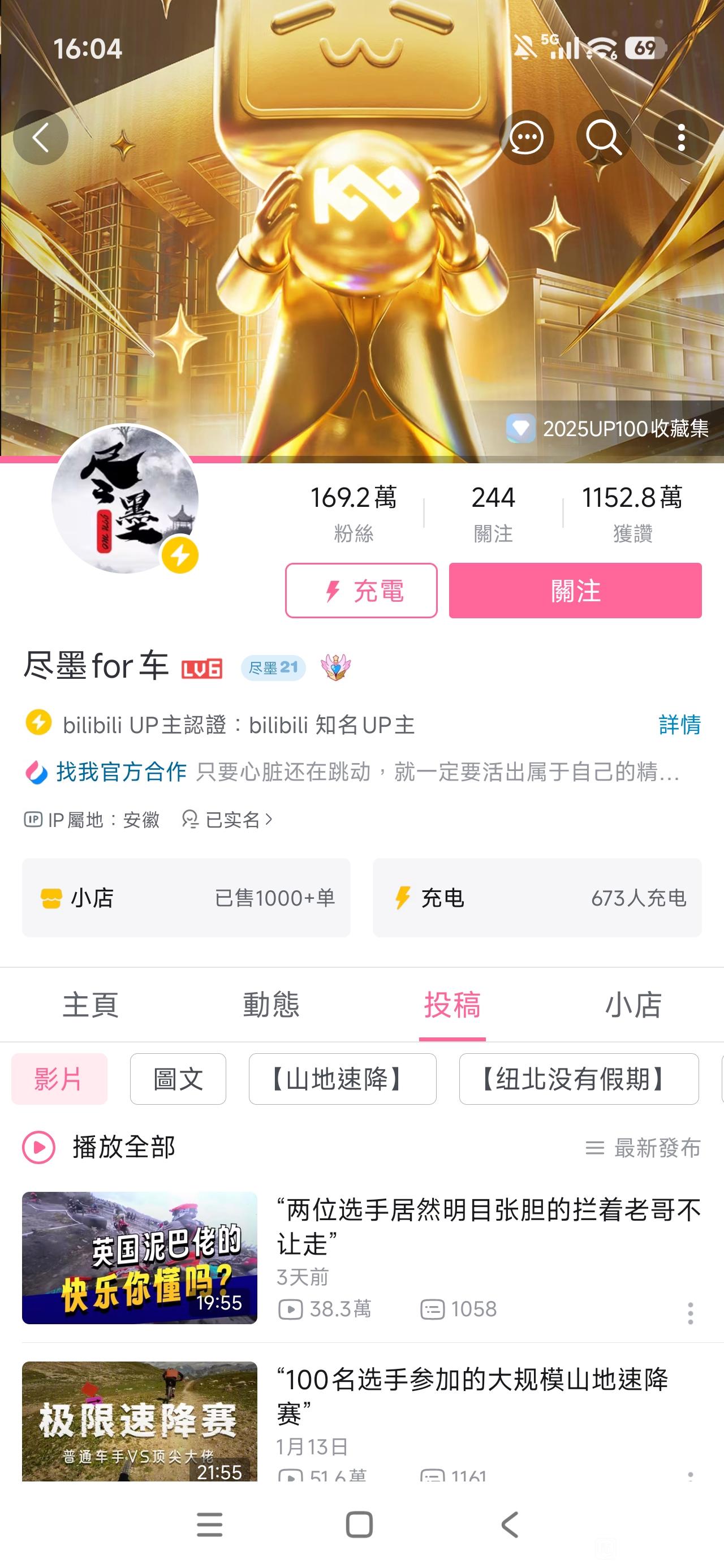724x1568 pixels.
Task: Select the 【纽北没有假期】 collection chip
Action: coord(579,1079)
